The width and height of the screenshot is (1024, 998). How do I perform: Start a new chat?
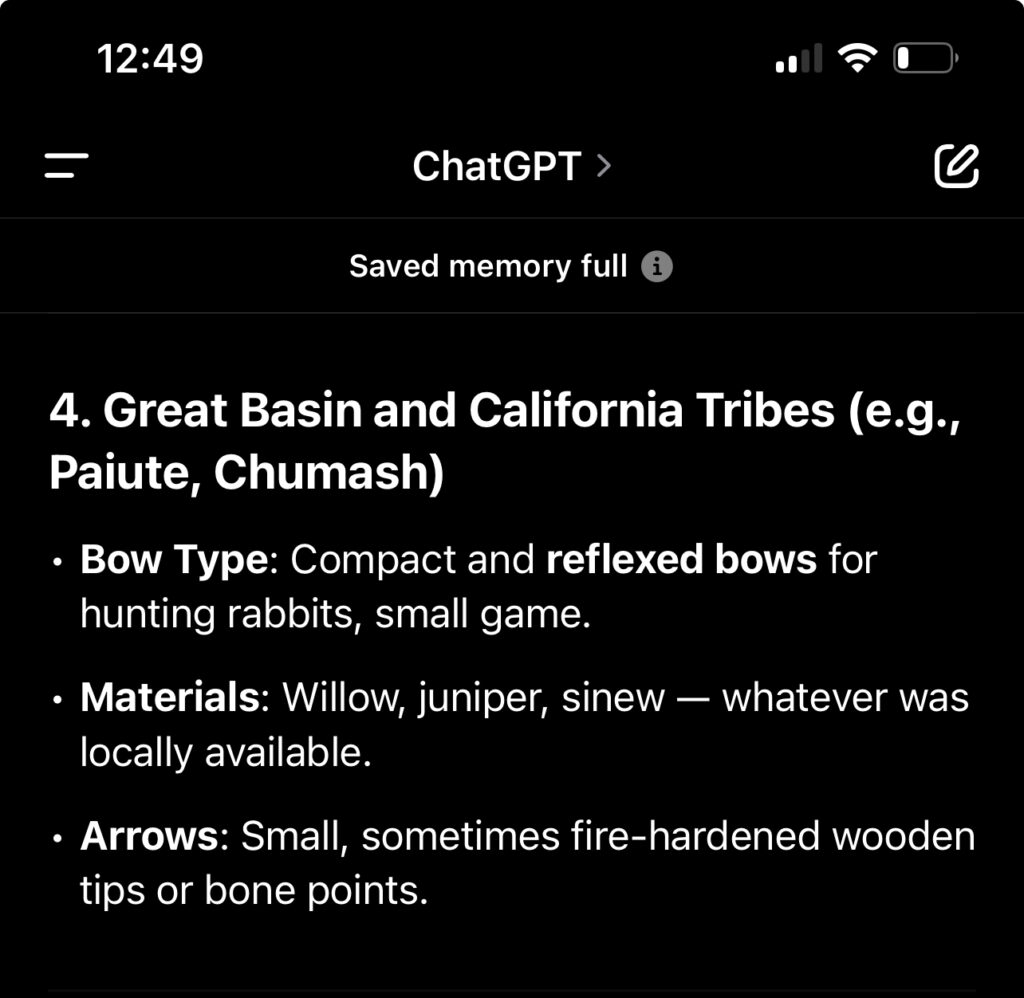click(x=956, y=166)
